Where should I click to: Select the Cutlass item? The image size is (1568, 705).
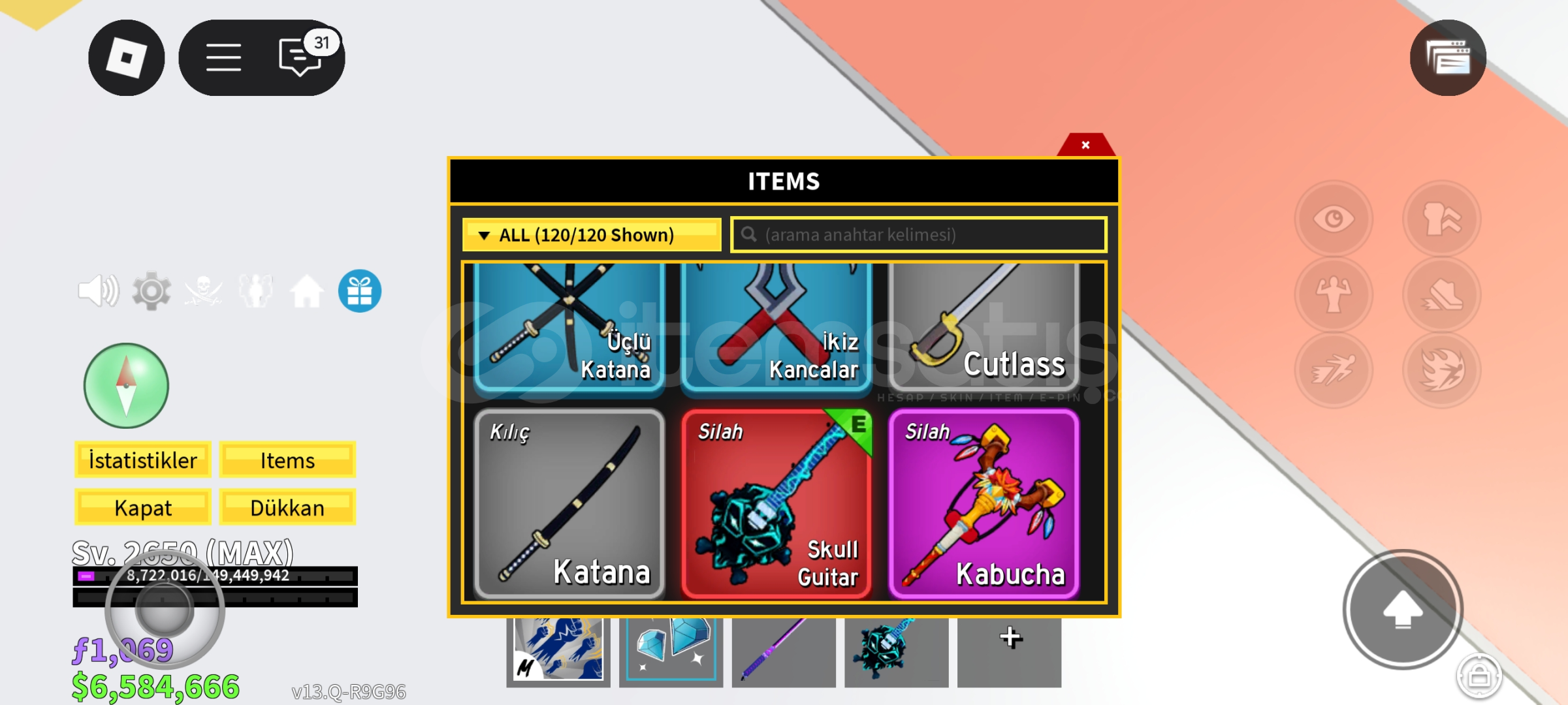[x=984, y=326]
